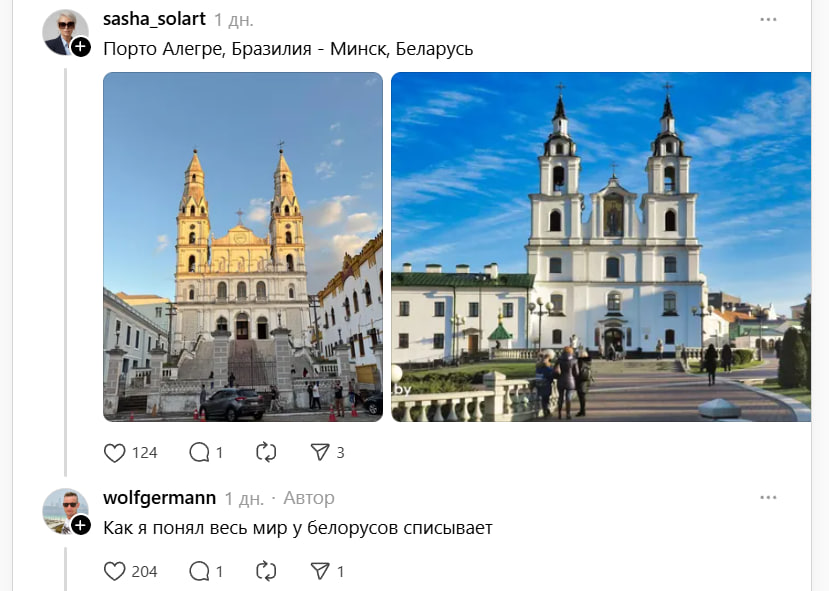Open wolfgermann's profile avatar
The width and height of the screenshot is (829, 591).
coord(65,510)
